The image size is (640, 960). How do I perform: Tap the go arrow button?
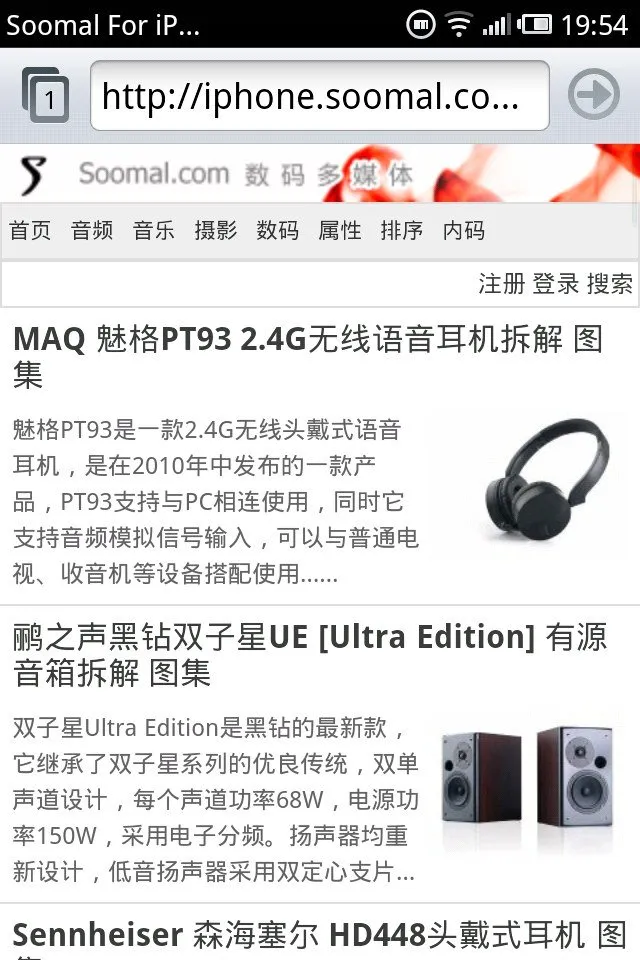tap(594, 96)
